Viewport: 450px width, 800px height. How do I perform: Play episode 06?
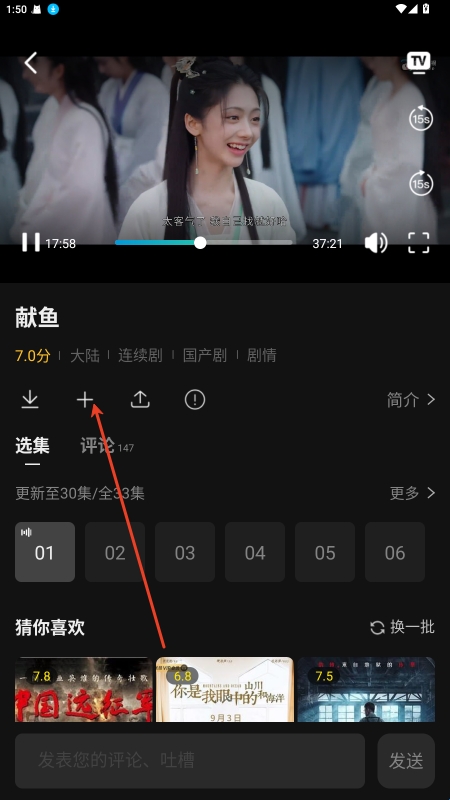click(395, 552)
